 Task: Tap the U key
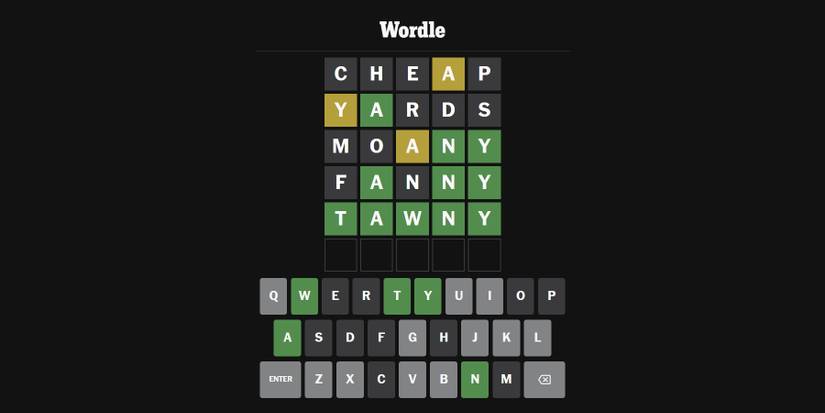click(x=459, y=296)
